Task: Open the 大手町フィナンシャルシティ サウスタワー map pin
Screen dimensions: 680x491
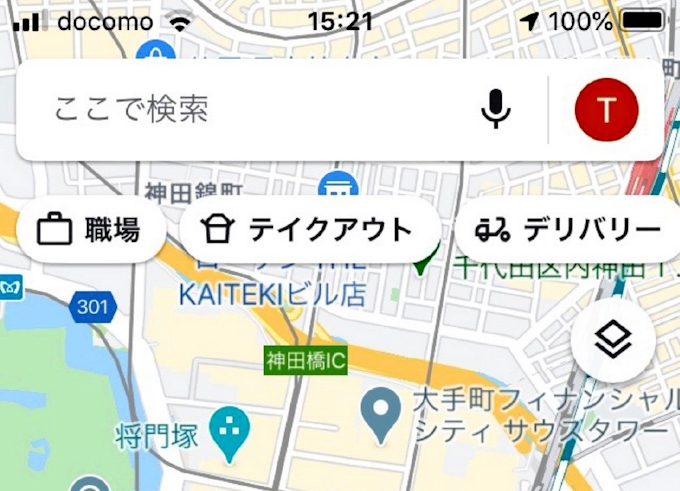Action: (x=379, y=414)
